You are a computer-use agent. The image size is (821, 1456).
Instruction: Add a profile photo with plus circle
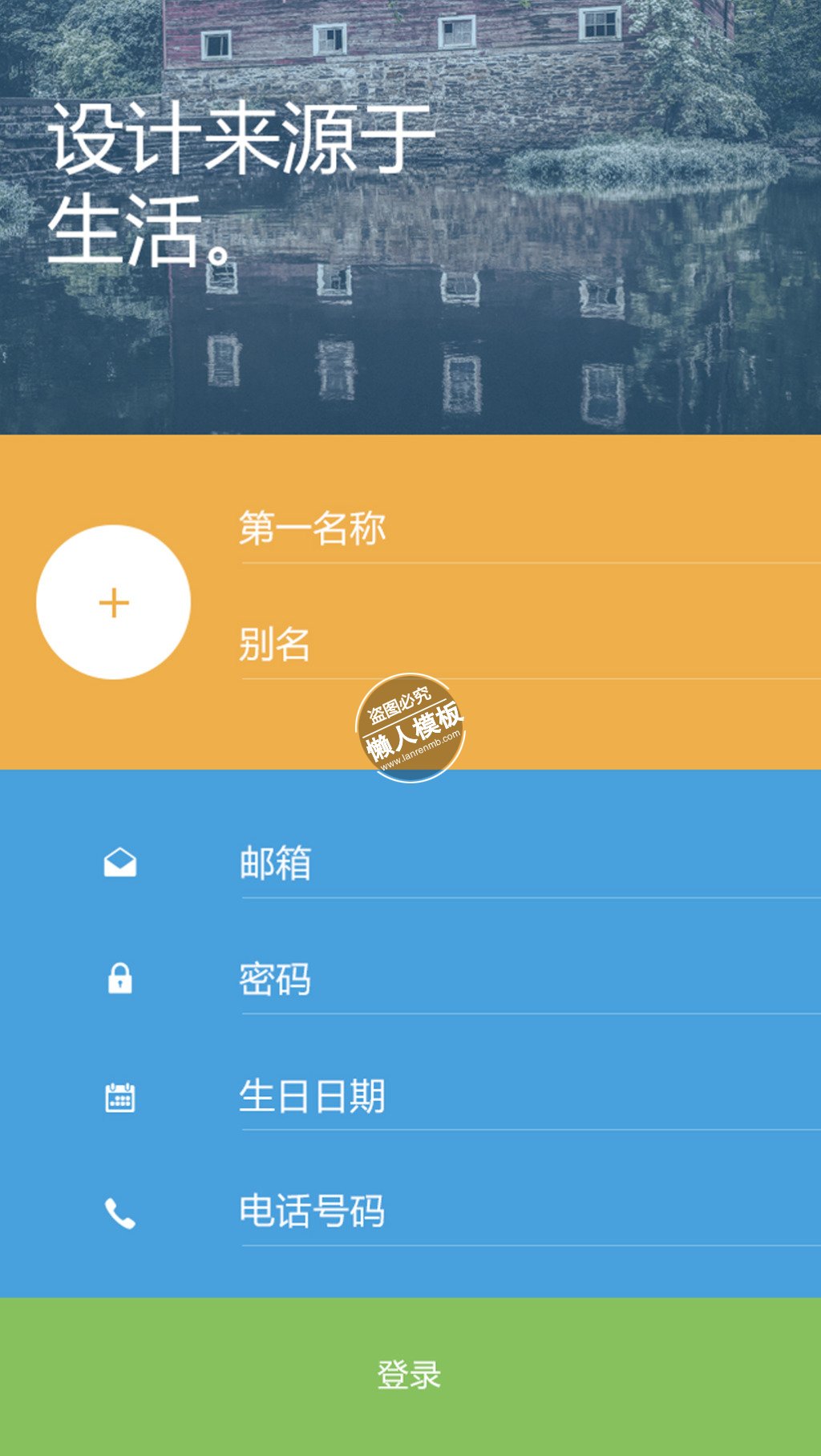(x=113, y=602)
